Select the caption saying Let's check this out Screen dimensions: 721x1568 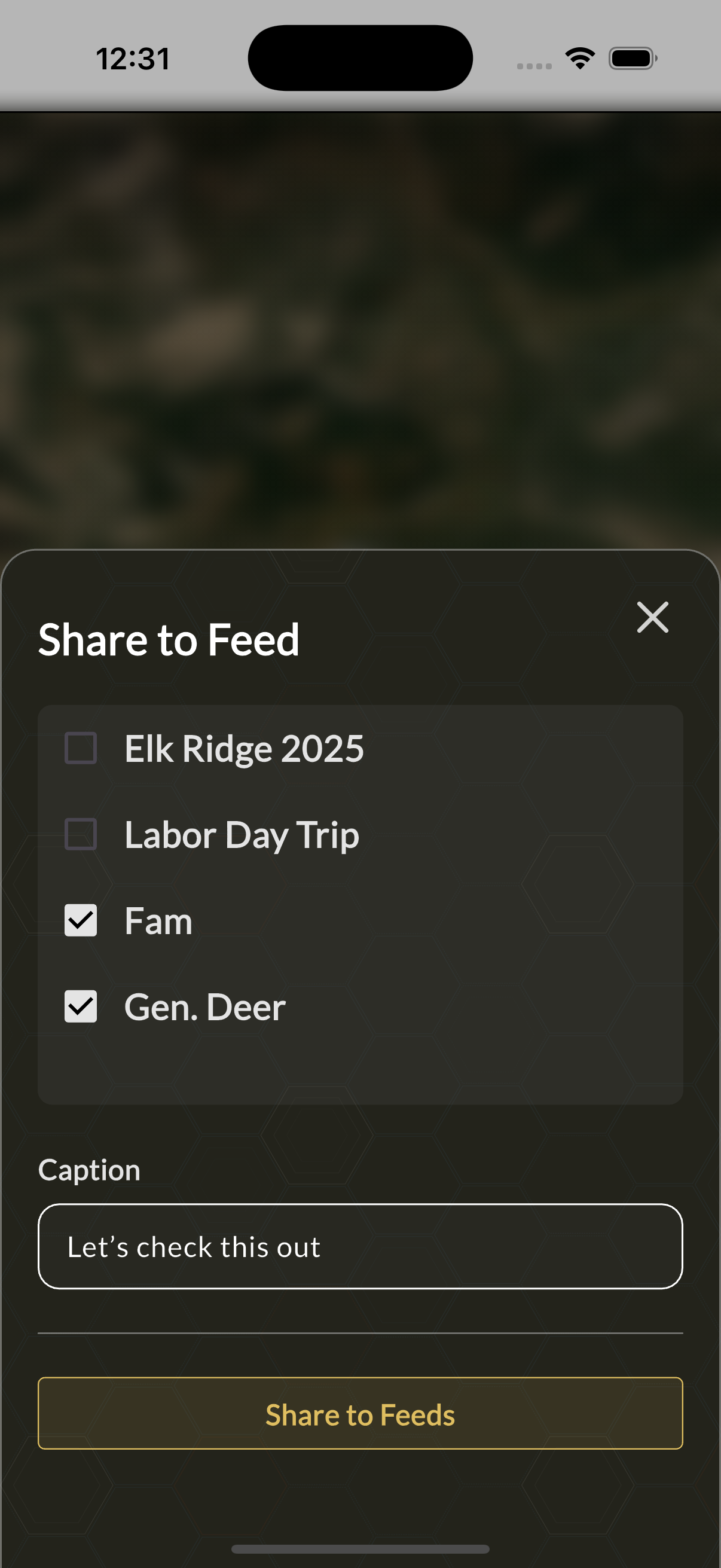(x=195, y=1248)
